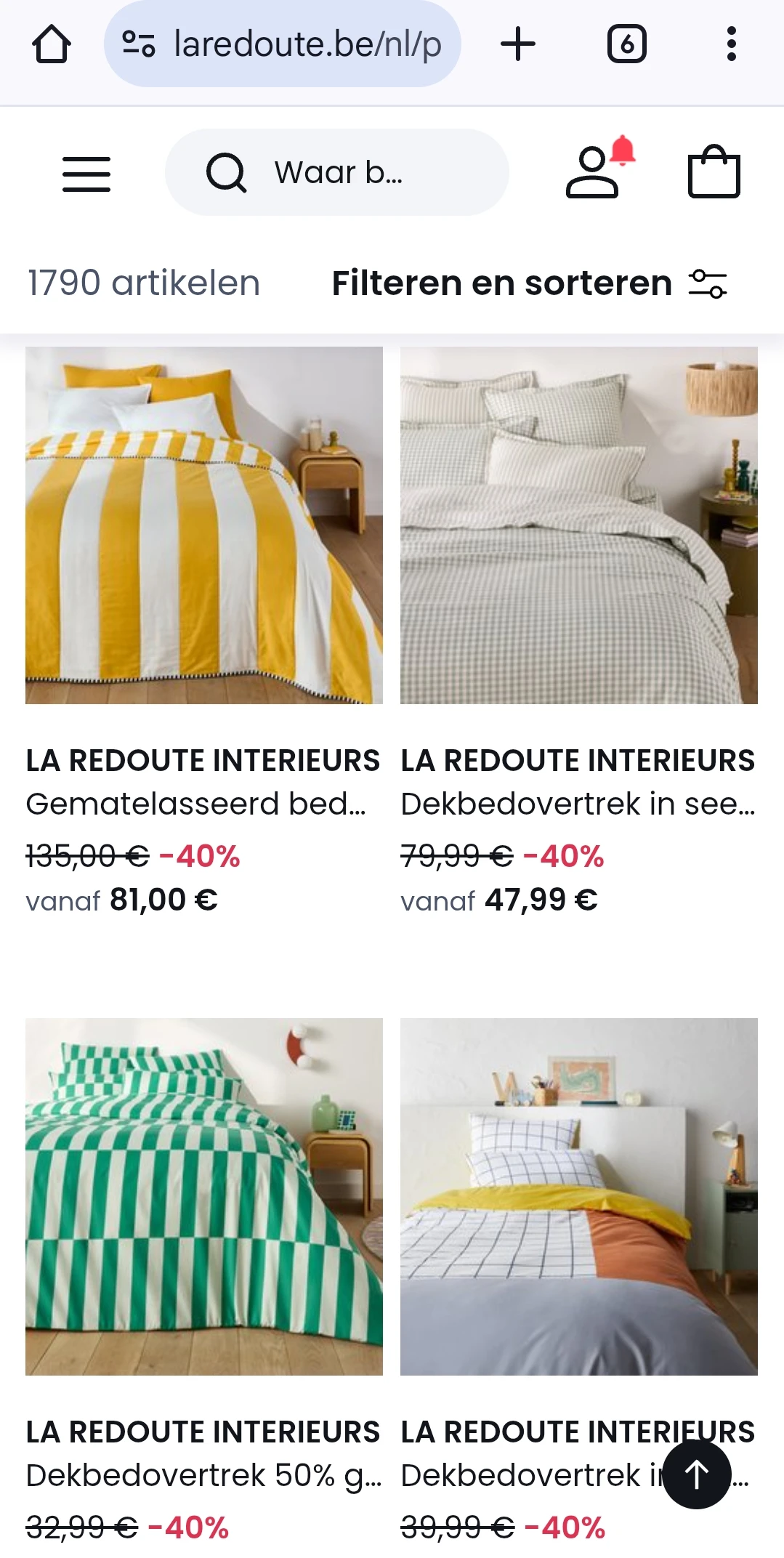The height and width of the screenshot is (1558, 784).
Task: Open a new browser tab
Action: 517,44
